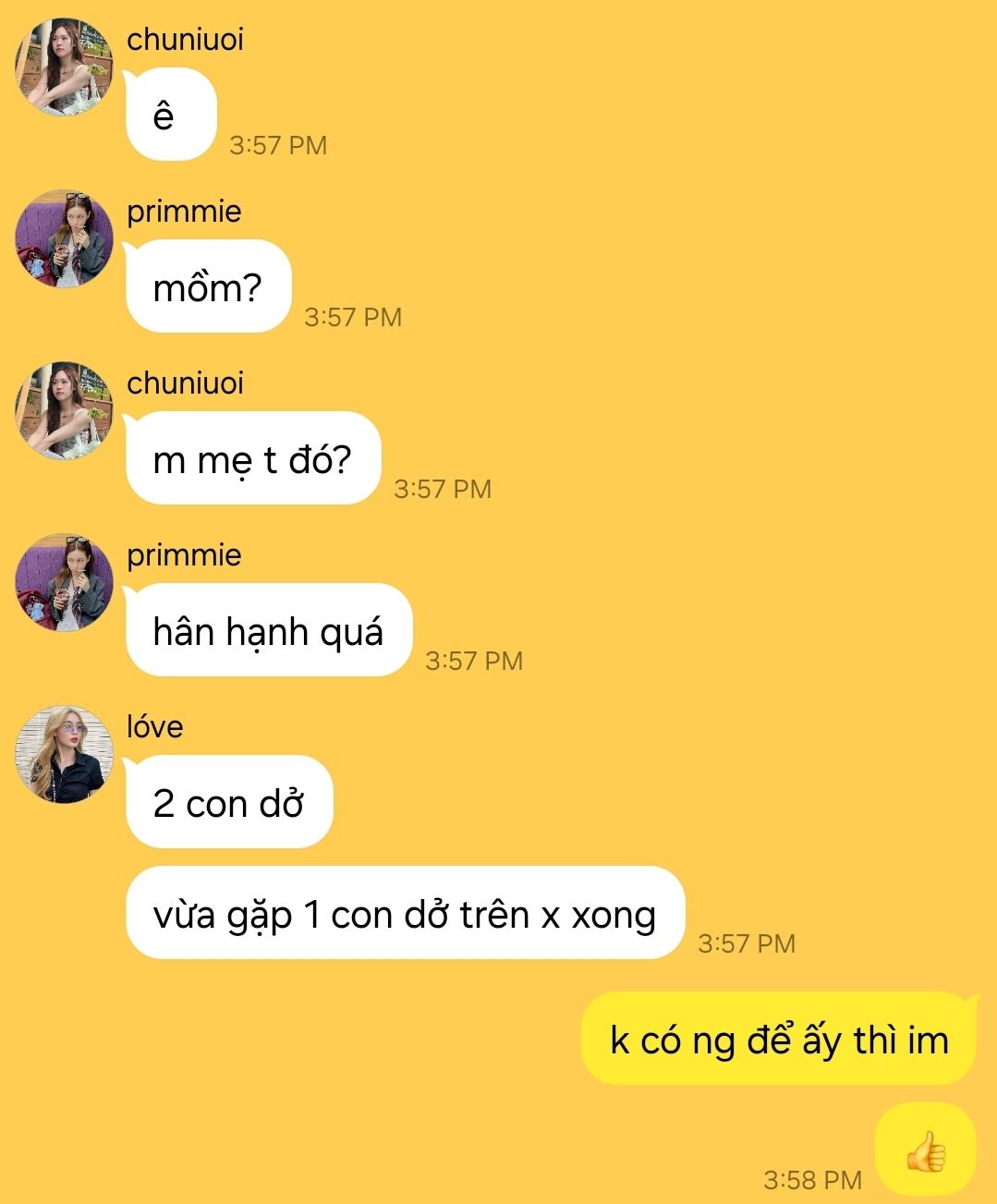Open lóve's profile picture

[x=64, y=754]
